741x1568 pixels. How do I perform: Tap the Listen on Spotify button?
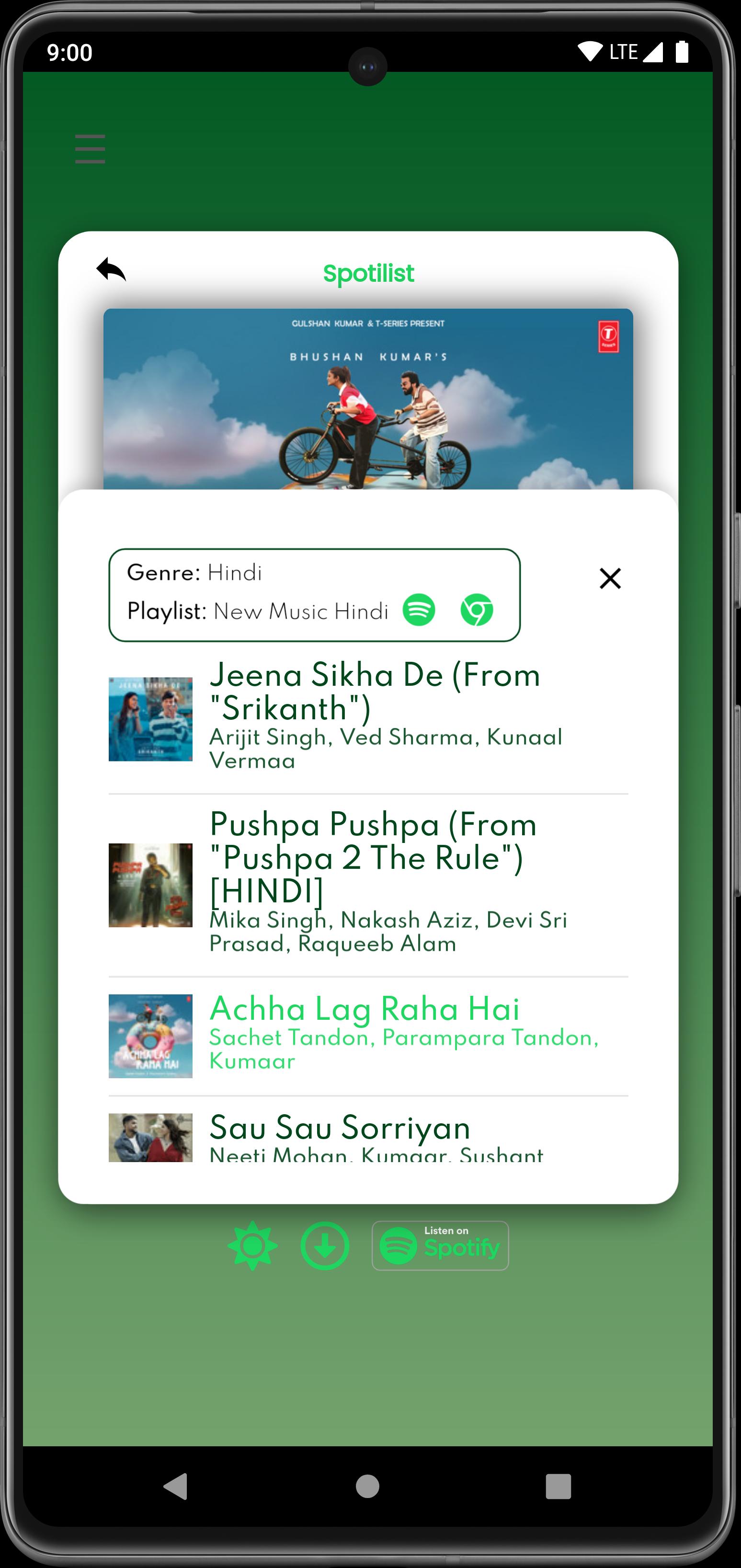pos(441,1246)
